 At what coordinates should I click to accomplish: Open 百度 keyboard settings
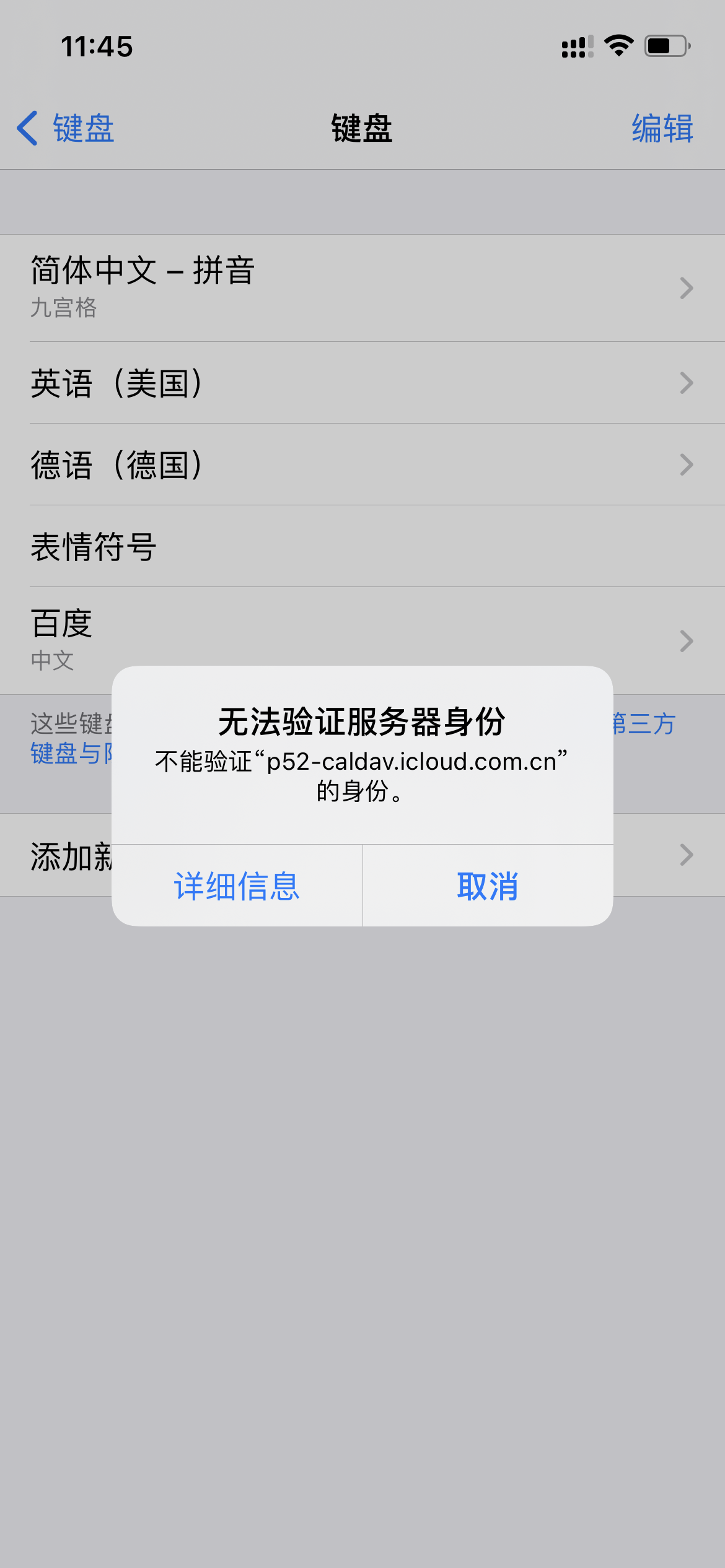[362, 632]
